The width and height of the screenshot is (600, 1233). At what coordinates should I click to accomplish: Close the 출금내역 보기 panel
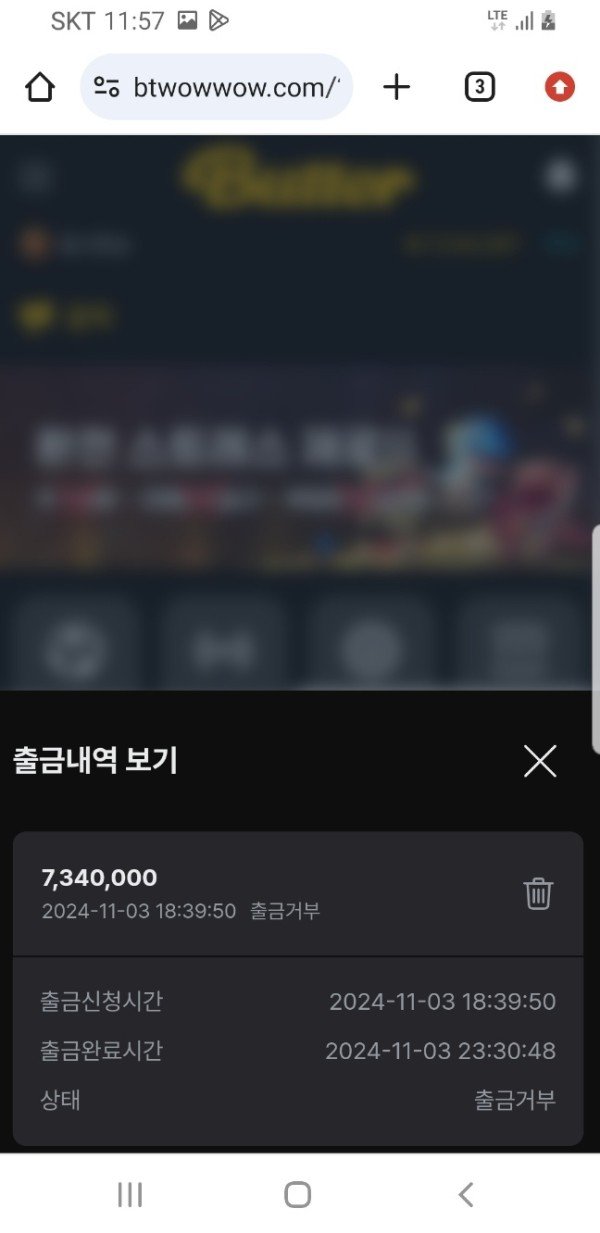(x=540, y=762)
